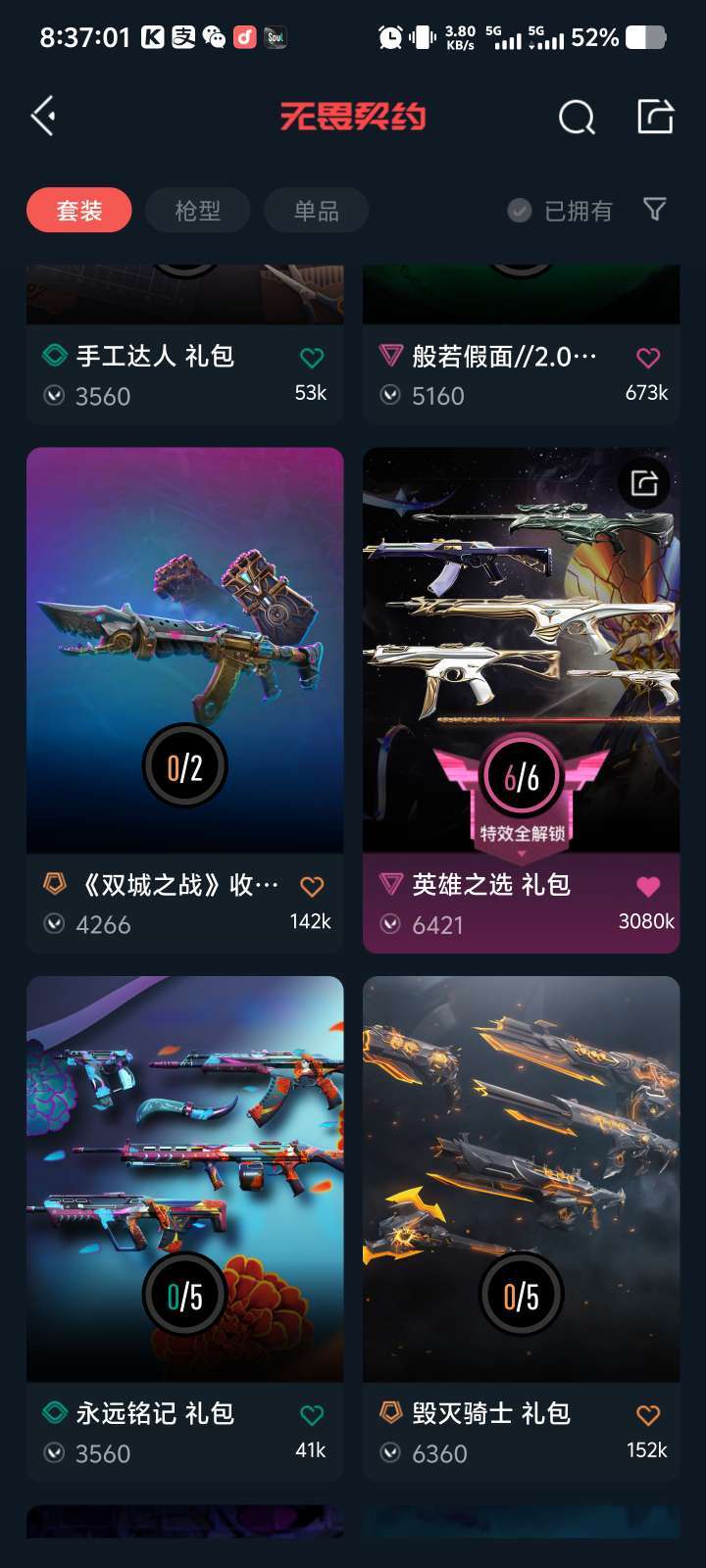Switch to the 单品 tab

click(x=317, y=211)
